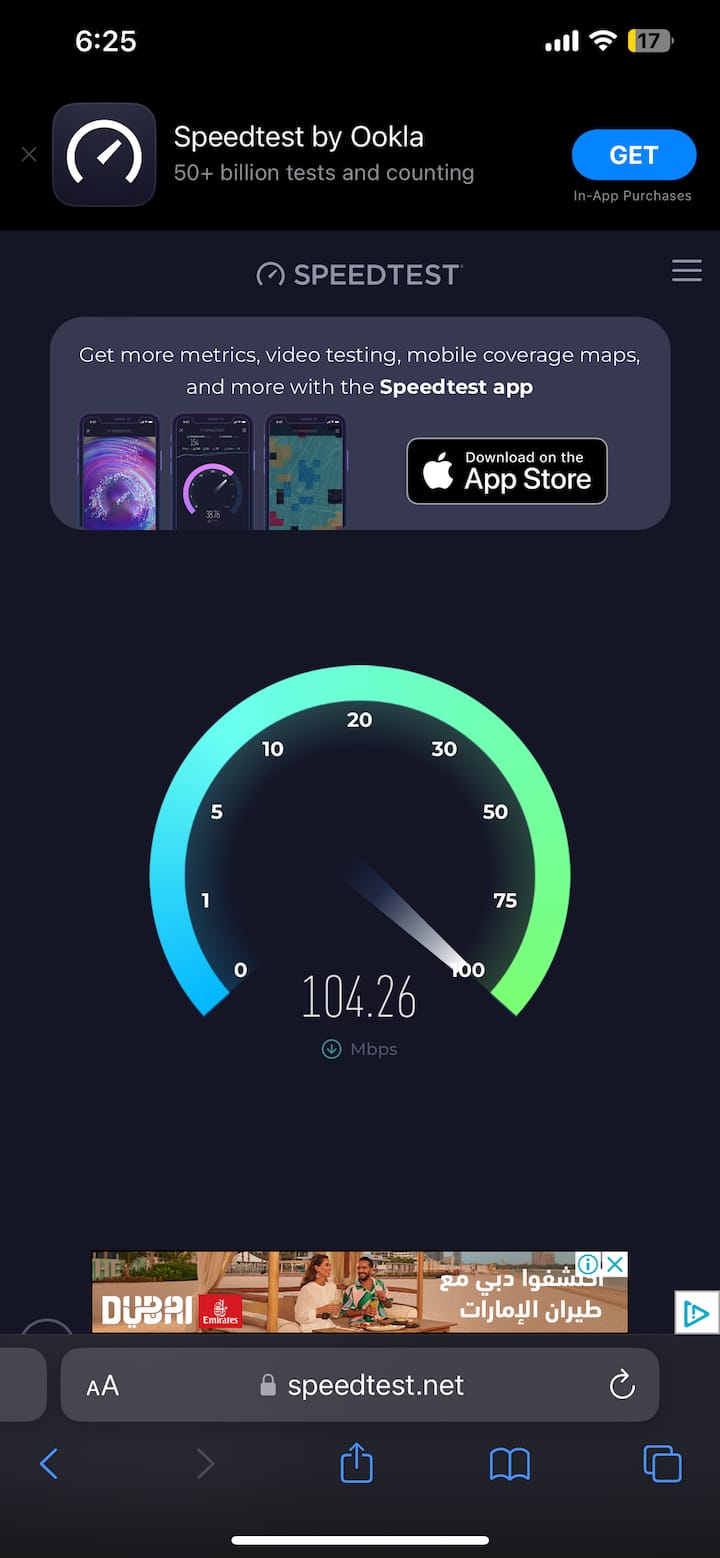Screen dimensions: 720x1558
Task: Show all open Safari tabs
Action: [x=661, y=1465]
